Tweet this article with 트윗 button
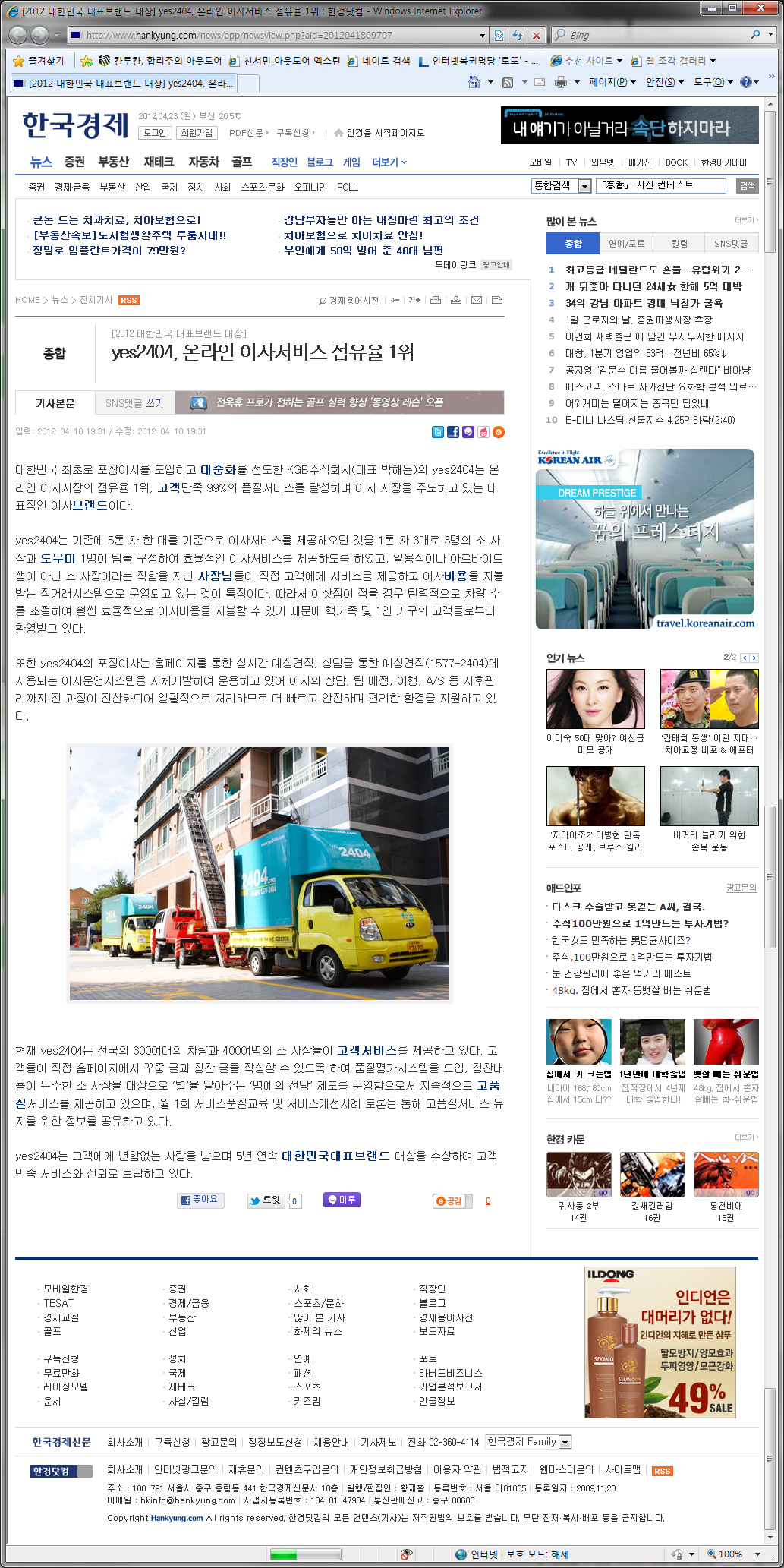 (x=265, y=1200)
